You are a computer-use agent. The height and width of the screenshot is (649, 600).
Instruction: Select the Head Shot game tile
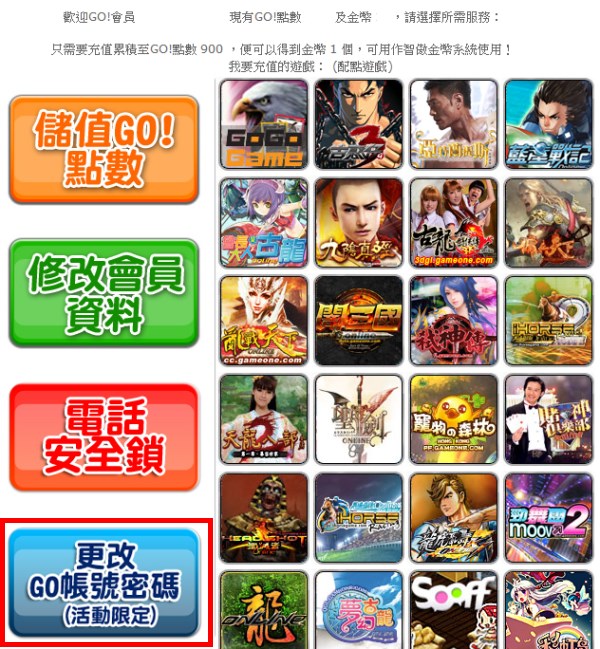click(x=264, y=516)
